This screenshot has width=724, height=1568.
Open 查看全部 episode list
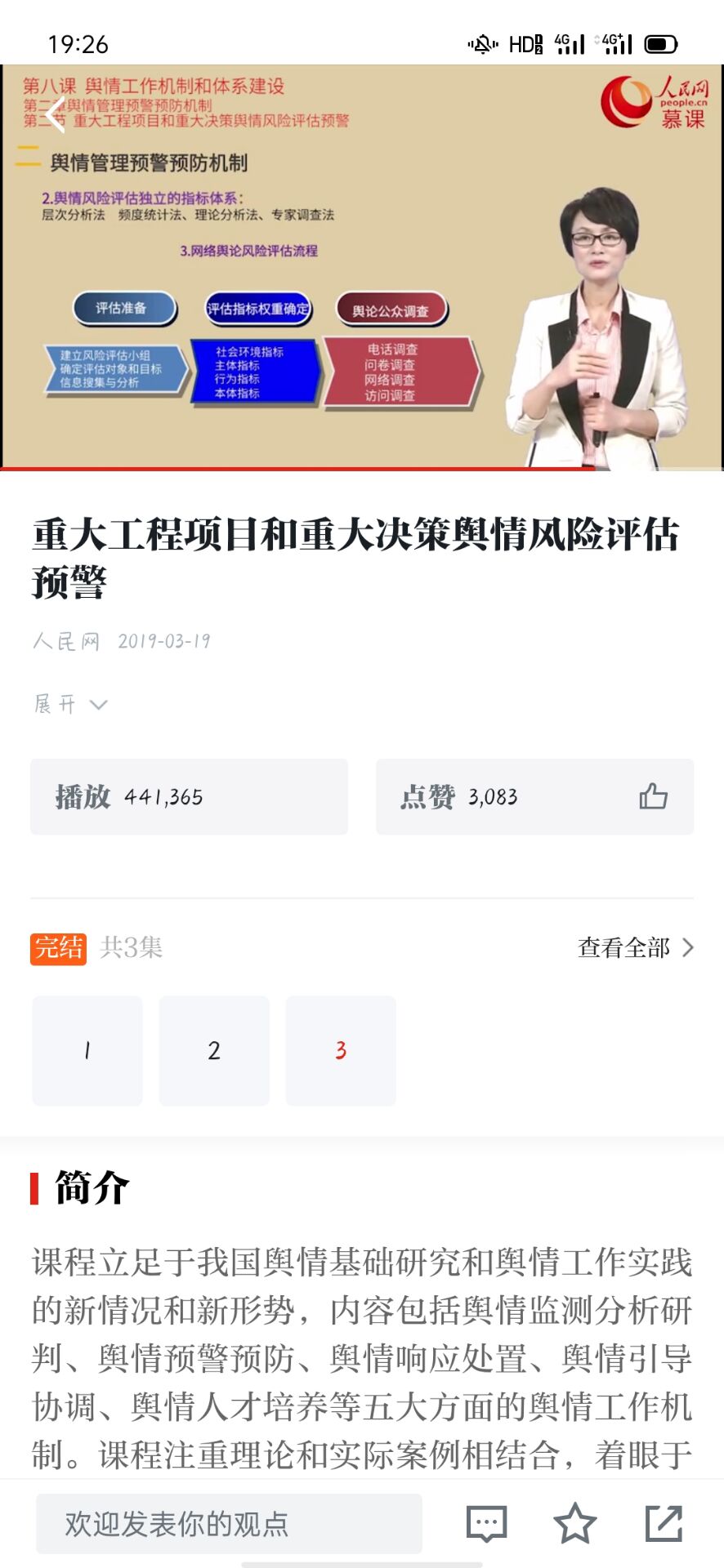(x=635, y=947)
